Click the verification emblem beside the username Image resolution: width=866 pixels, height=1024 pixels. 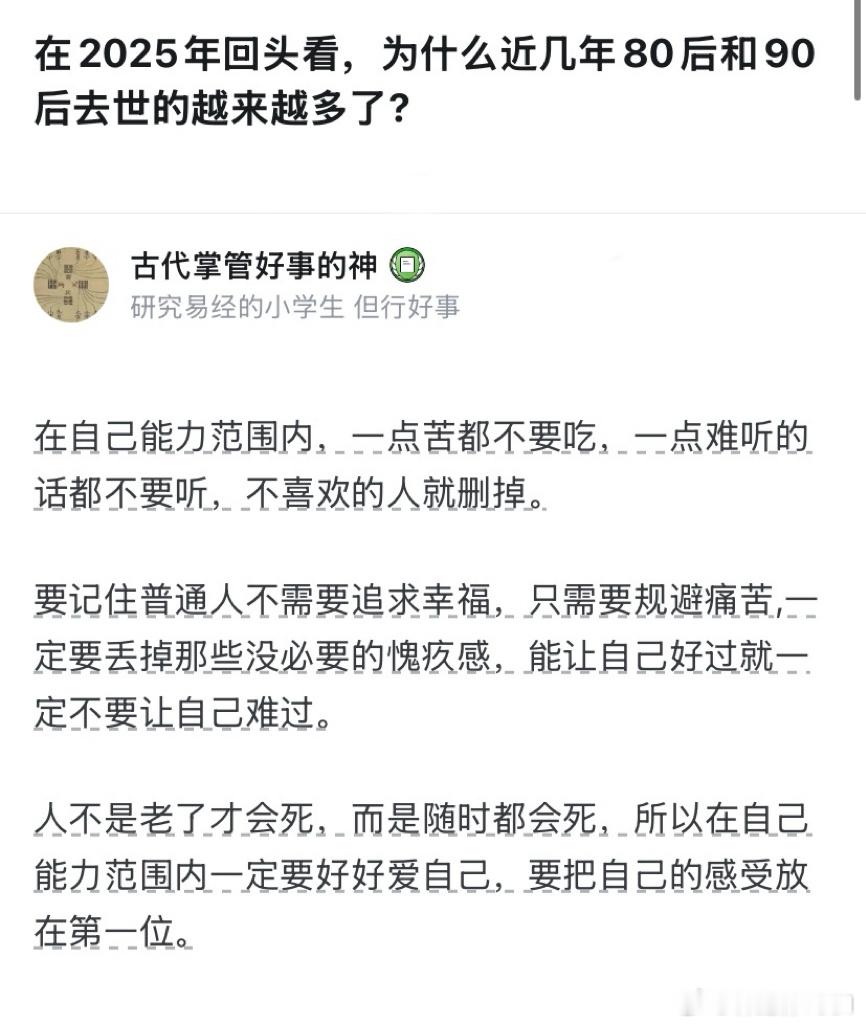(408, 264)
